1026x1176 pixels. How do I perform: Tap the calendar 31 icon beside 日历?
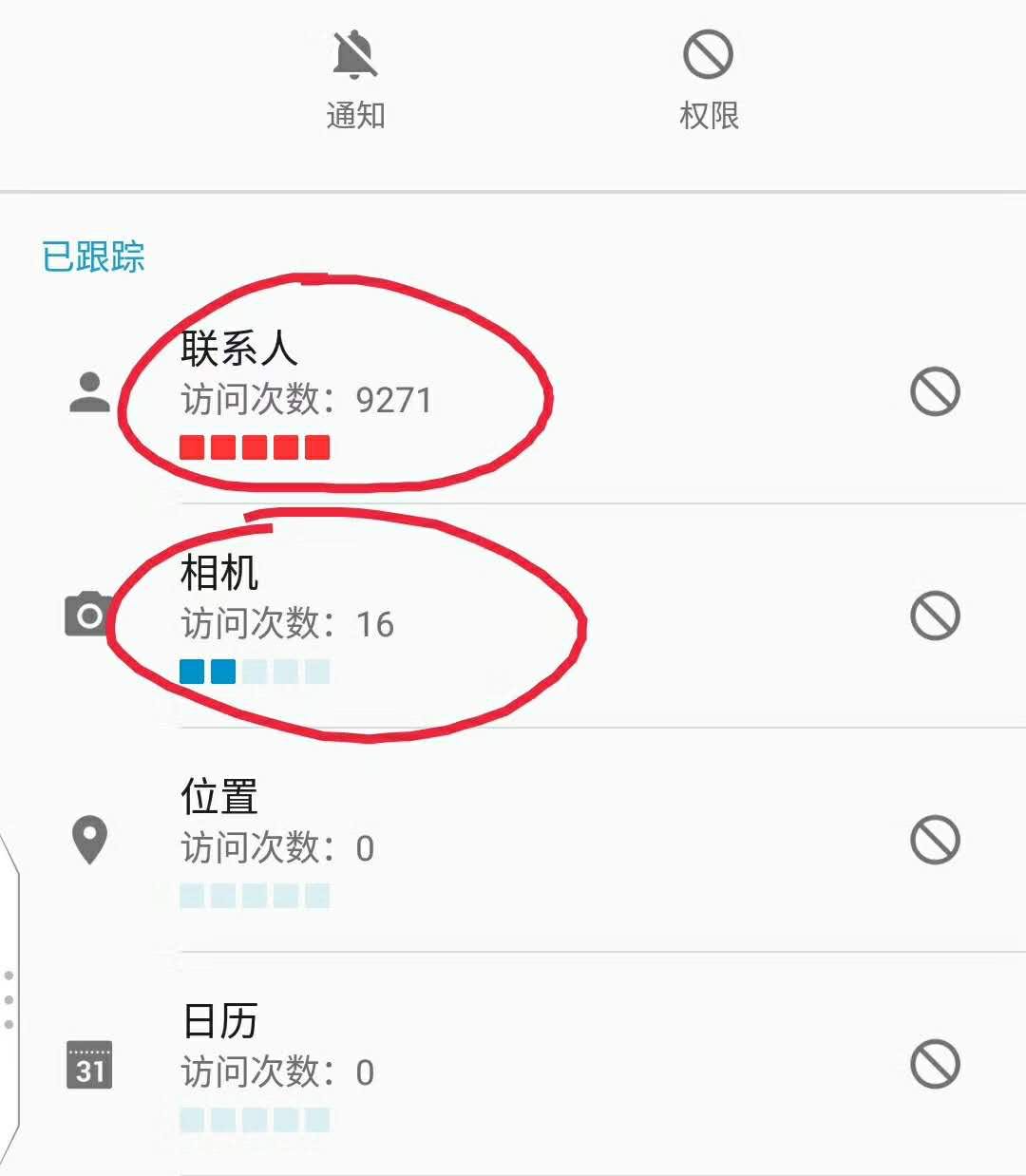[88, 1066]
